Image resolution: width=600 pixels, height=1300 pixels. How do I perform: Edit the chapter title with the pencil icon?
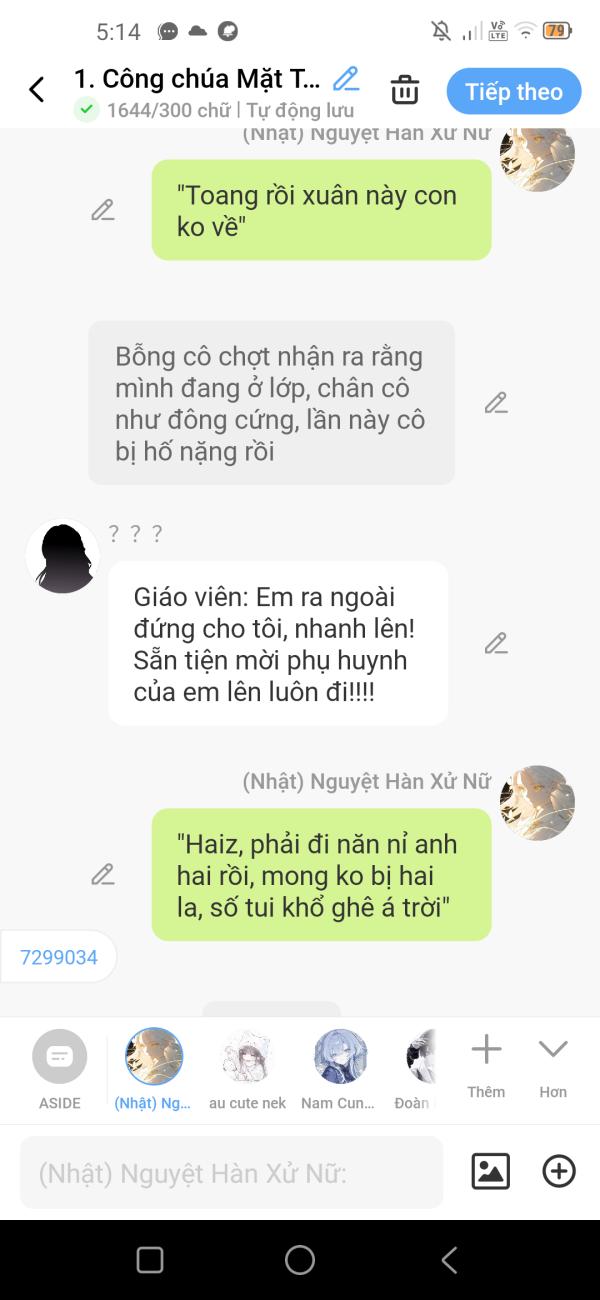coord(346,79)
